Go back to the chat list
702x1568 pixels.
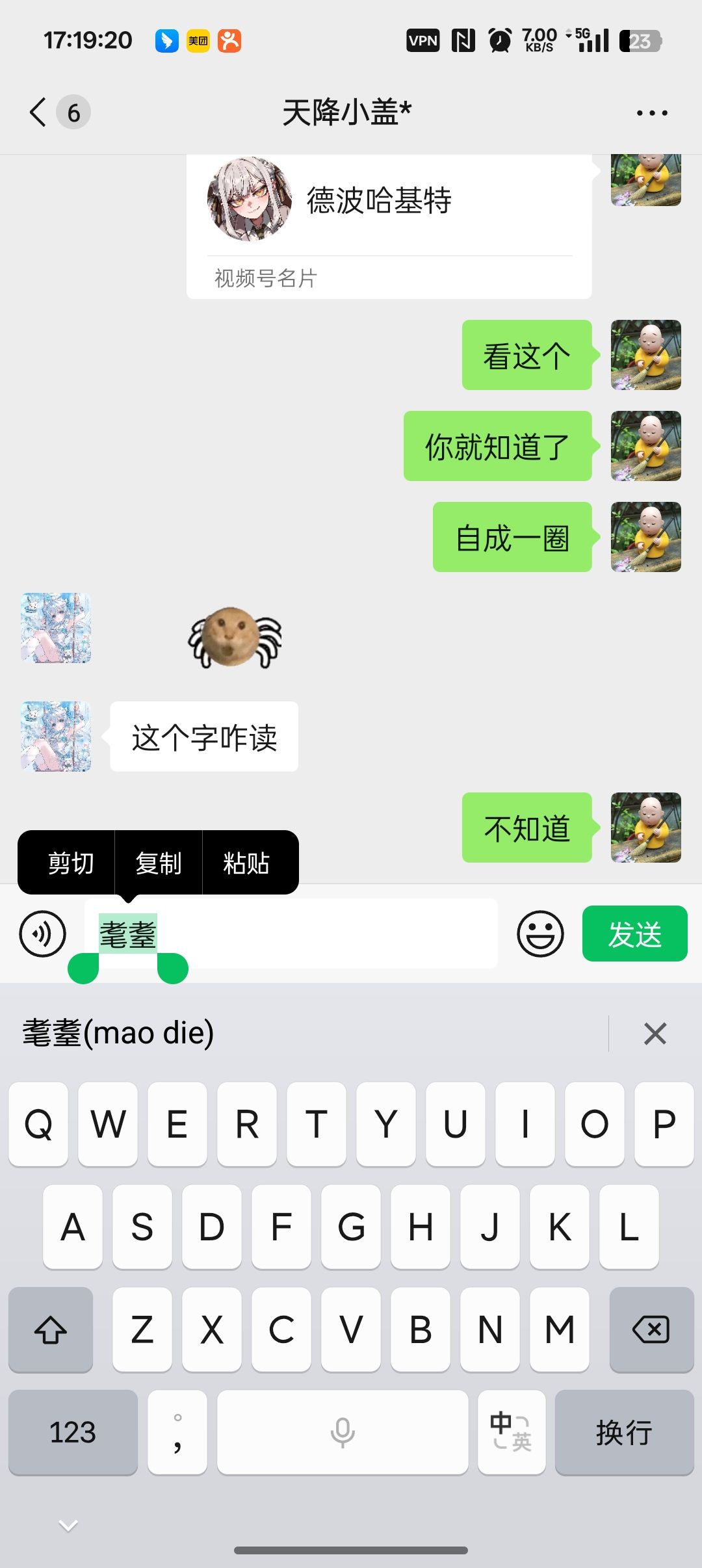pyautogui.click(x=39, y=112)
